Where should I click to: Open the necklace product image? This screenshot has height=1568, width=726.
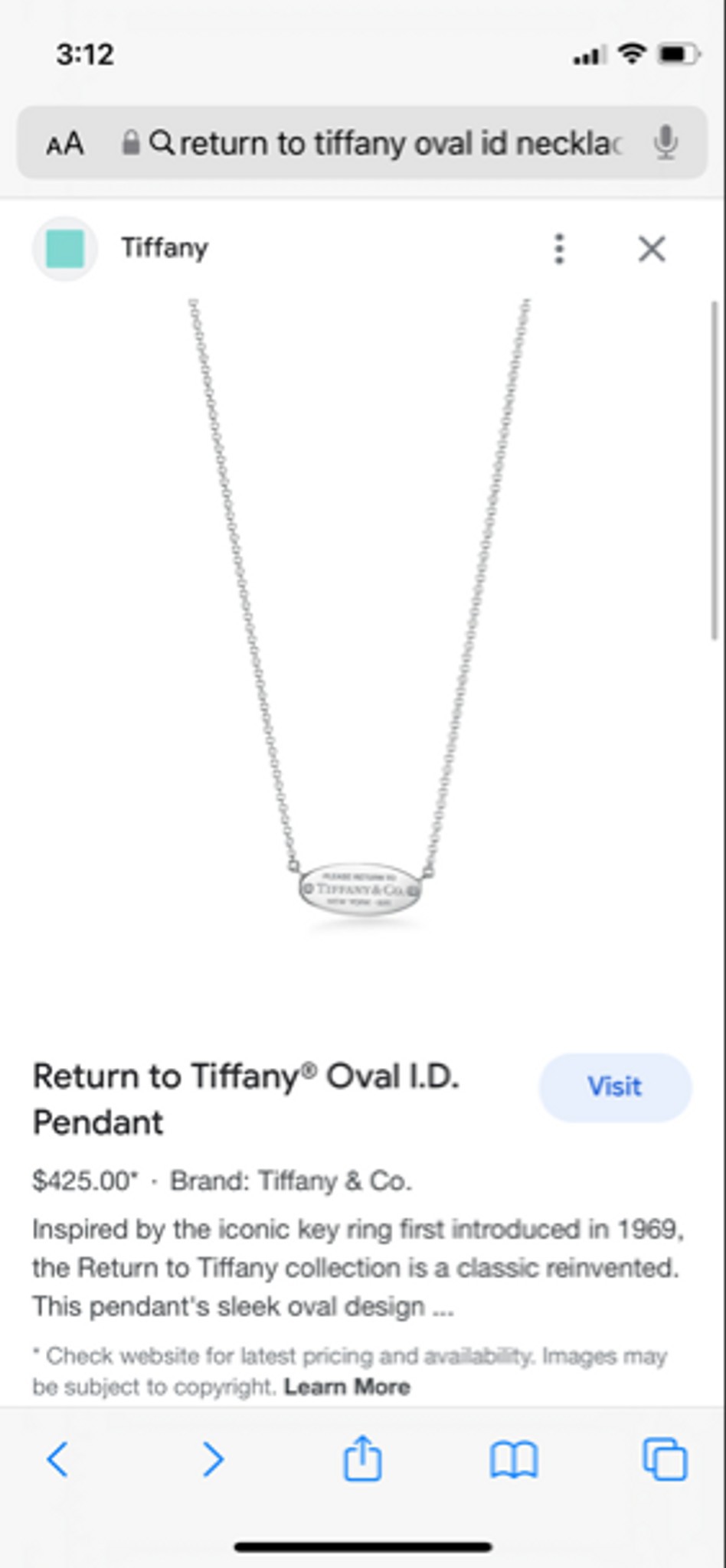pos(360,612)
